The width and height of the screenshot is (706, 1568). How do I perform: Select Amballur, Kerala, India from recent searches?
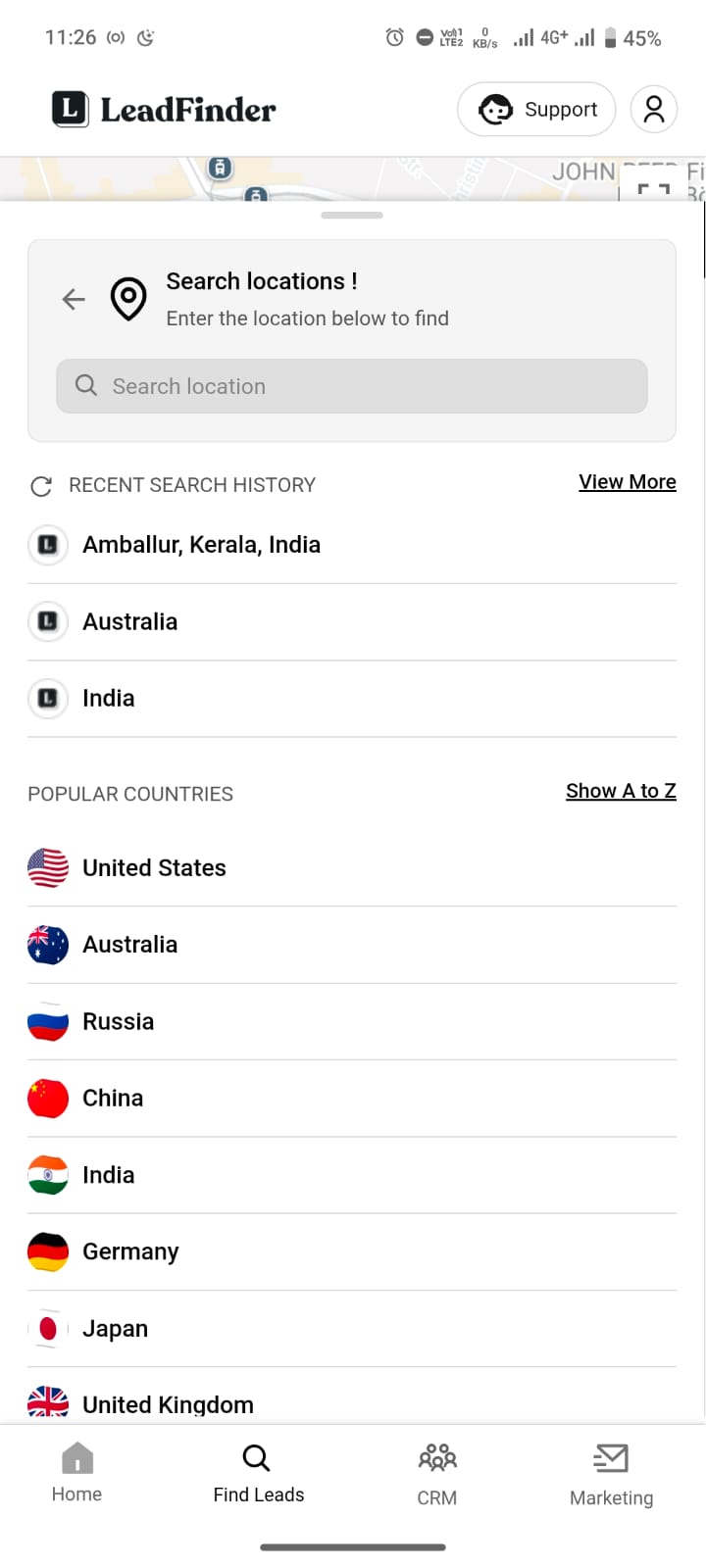pos(201,545)
